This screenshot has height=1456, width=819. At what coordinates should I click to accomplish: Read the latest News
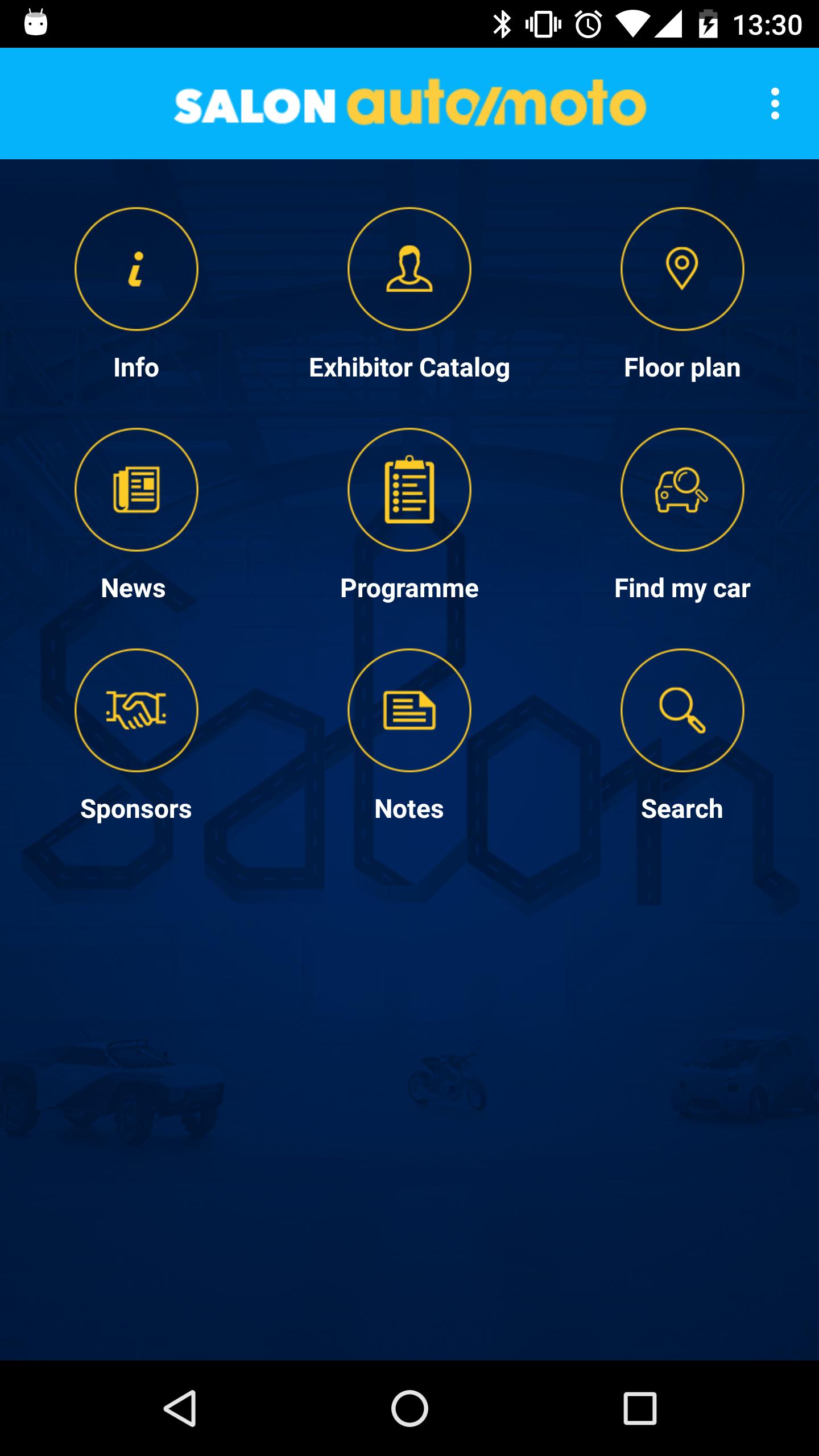136,490
